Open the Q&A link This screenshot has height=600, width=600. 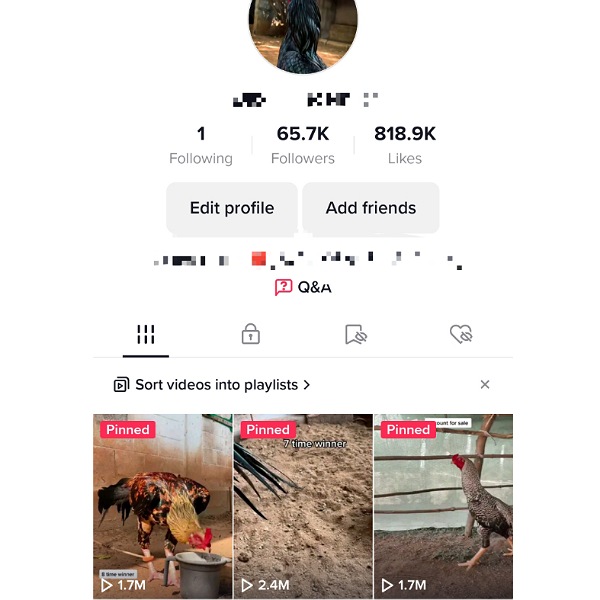(303, 287)
